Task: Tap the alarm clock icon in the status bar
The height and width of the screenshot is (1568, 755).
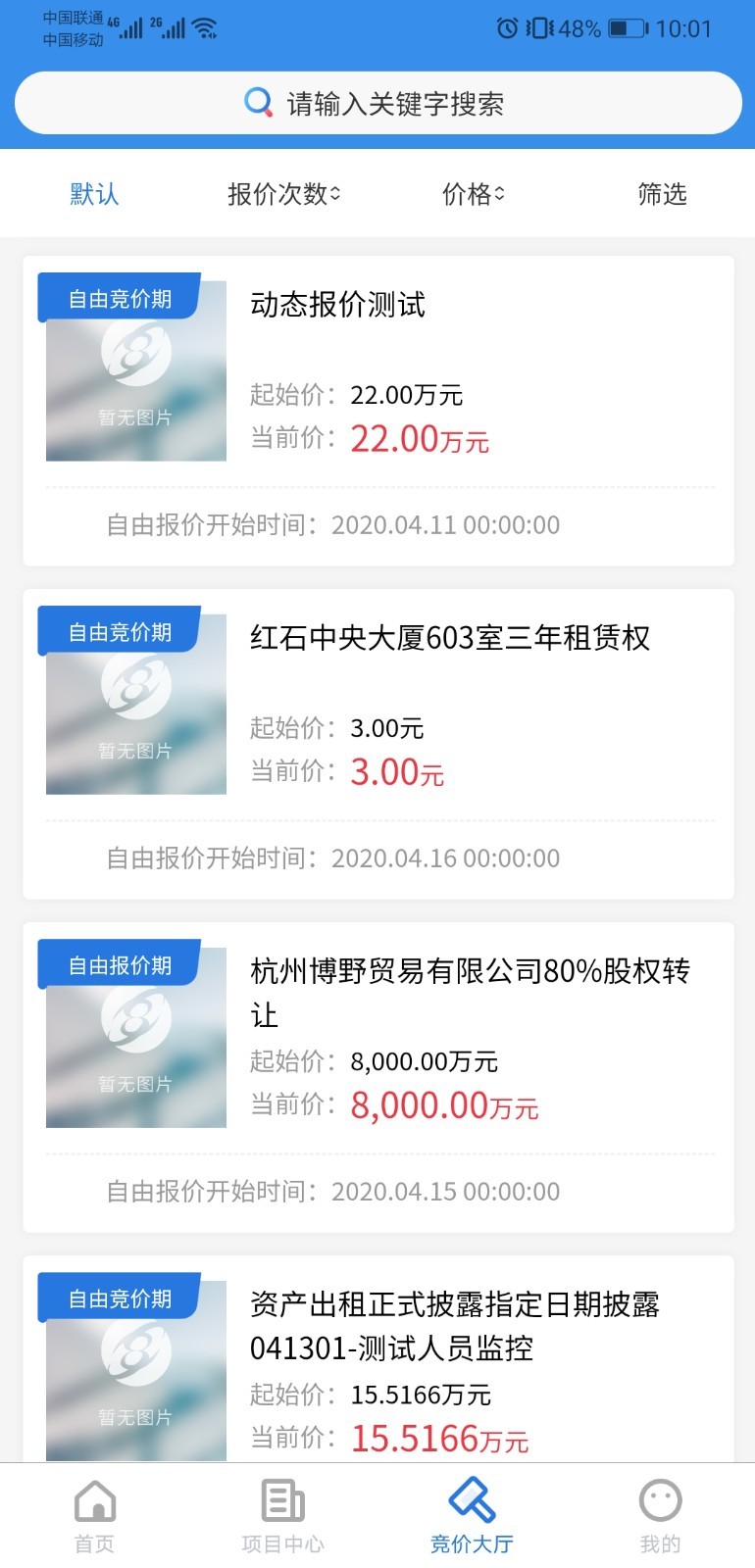Action: click(506, 28)
